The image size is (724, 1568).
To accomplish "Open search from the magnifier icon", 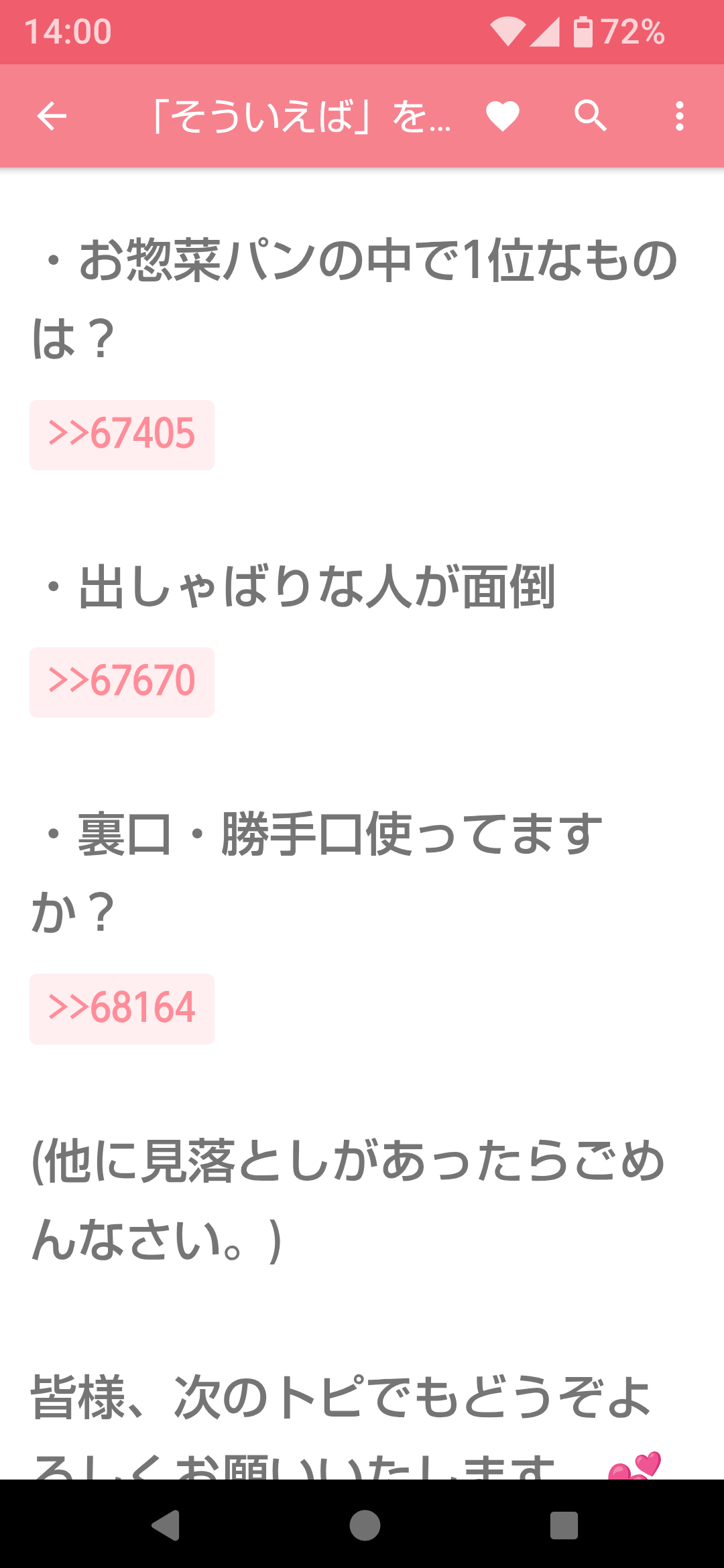I will pos(591,116).
